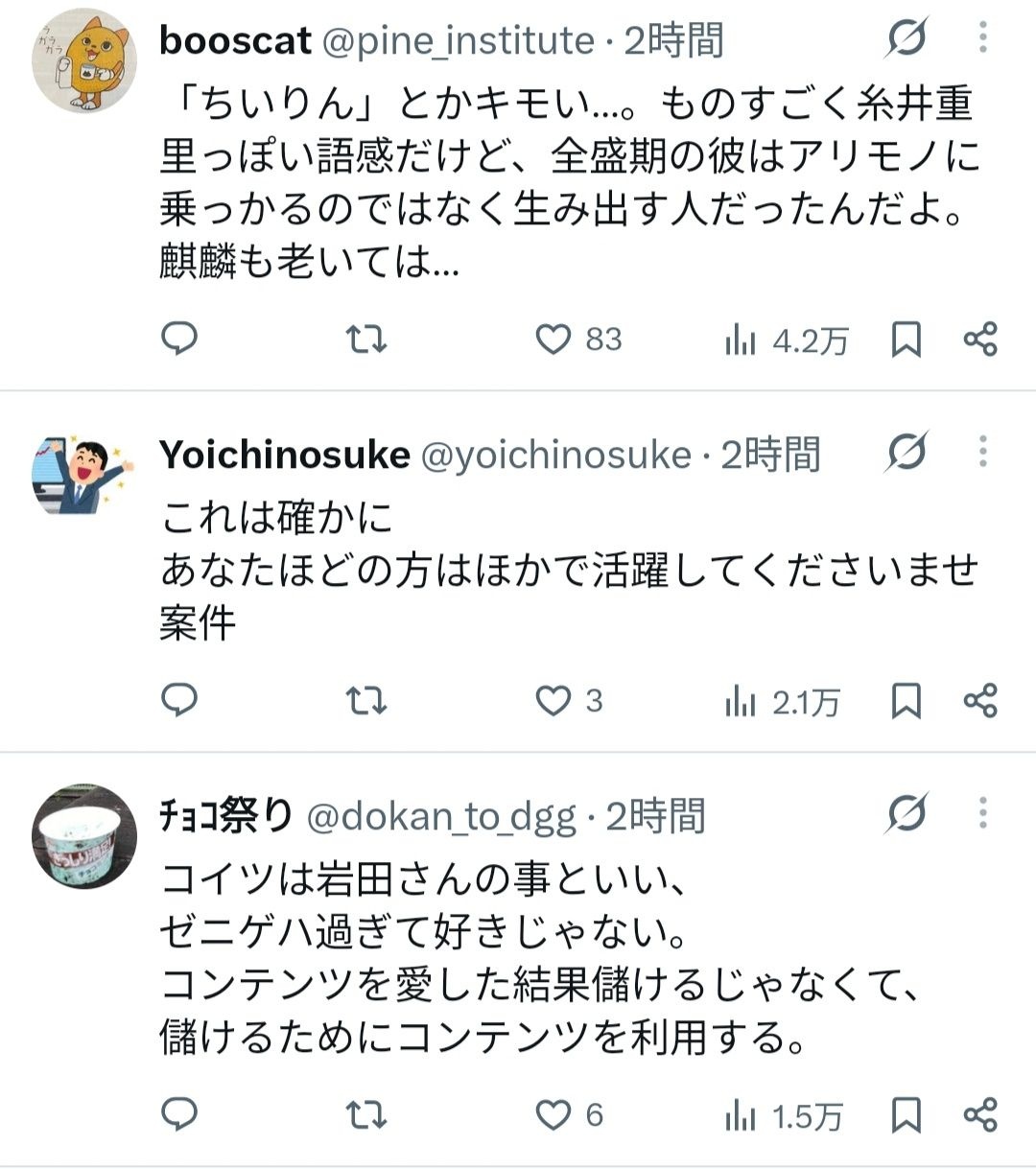Open チョコ祭り's profile avatar
Screen dimensions: 1036x1169
click(x=84, y=836)
